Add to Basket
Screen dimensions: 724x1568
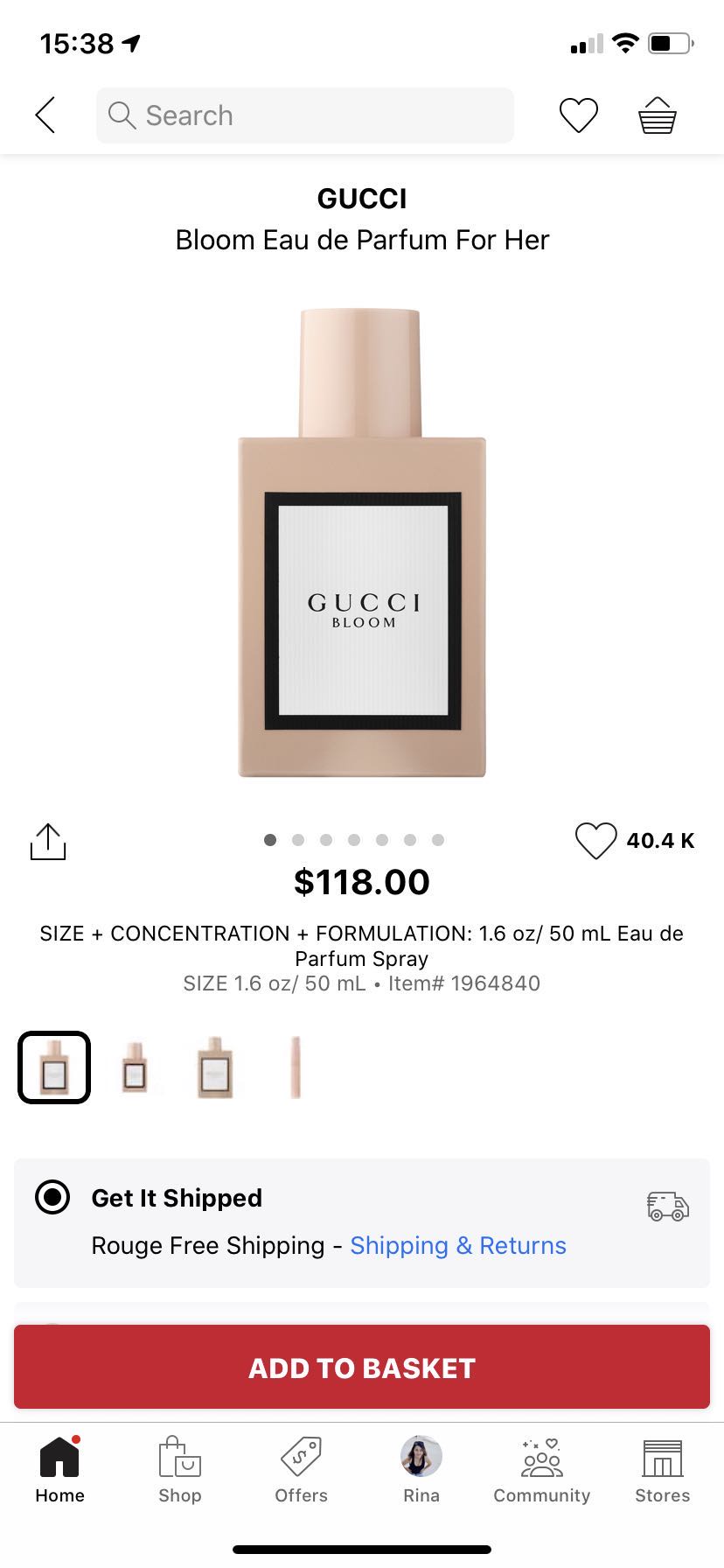tap(362, 1368)
